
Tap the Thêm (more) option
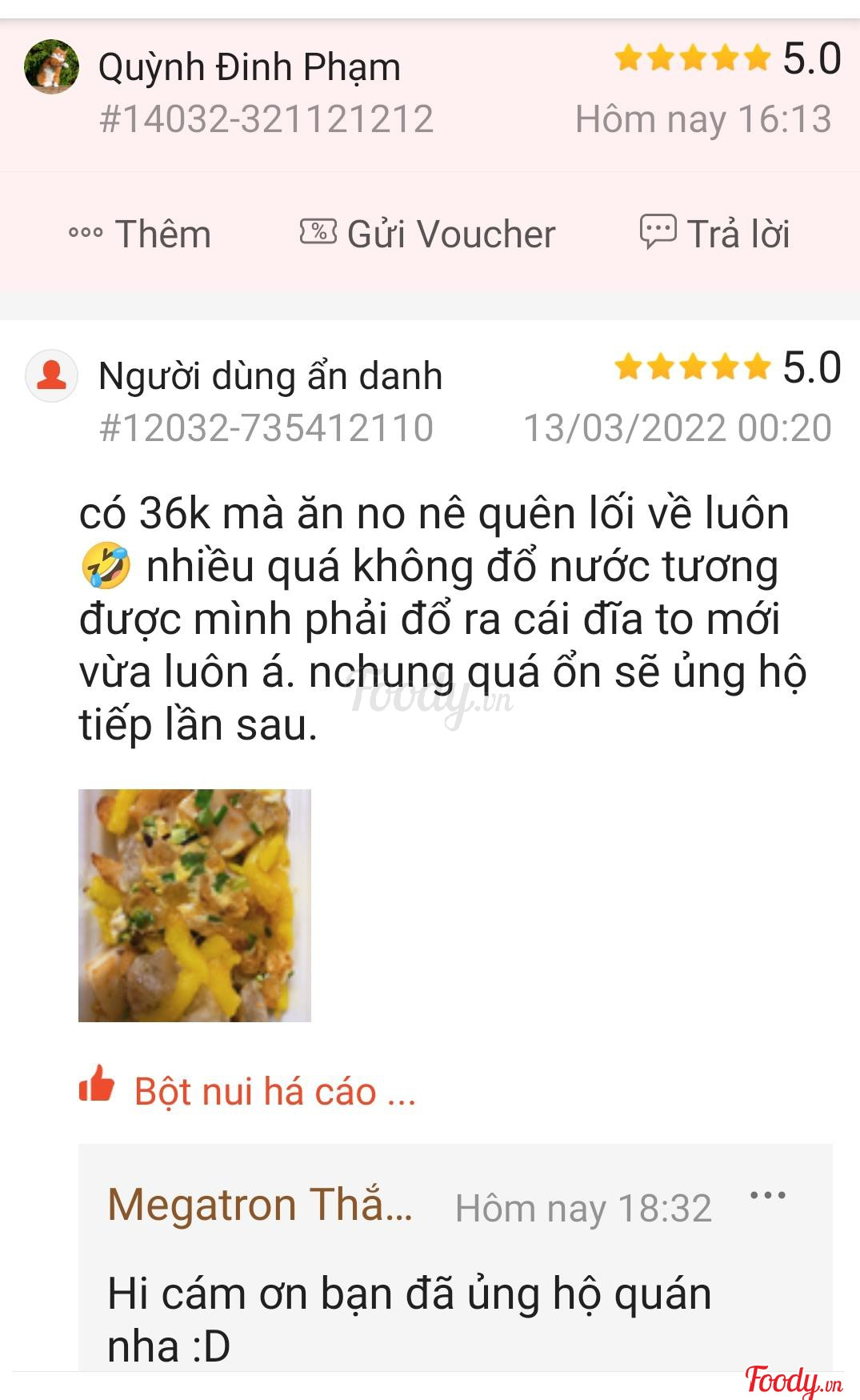click(140, 234)
